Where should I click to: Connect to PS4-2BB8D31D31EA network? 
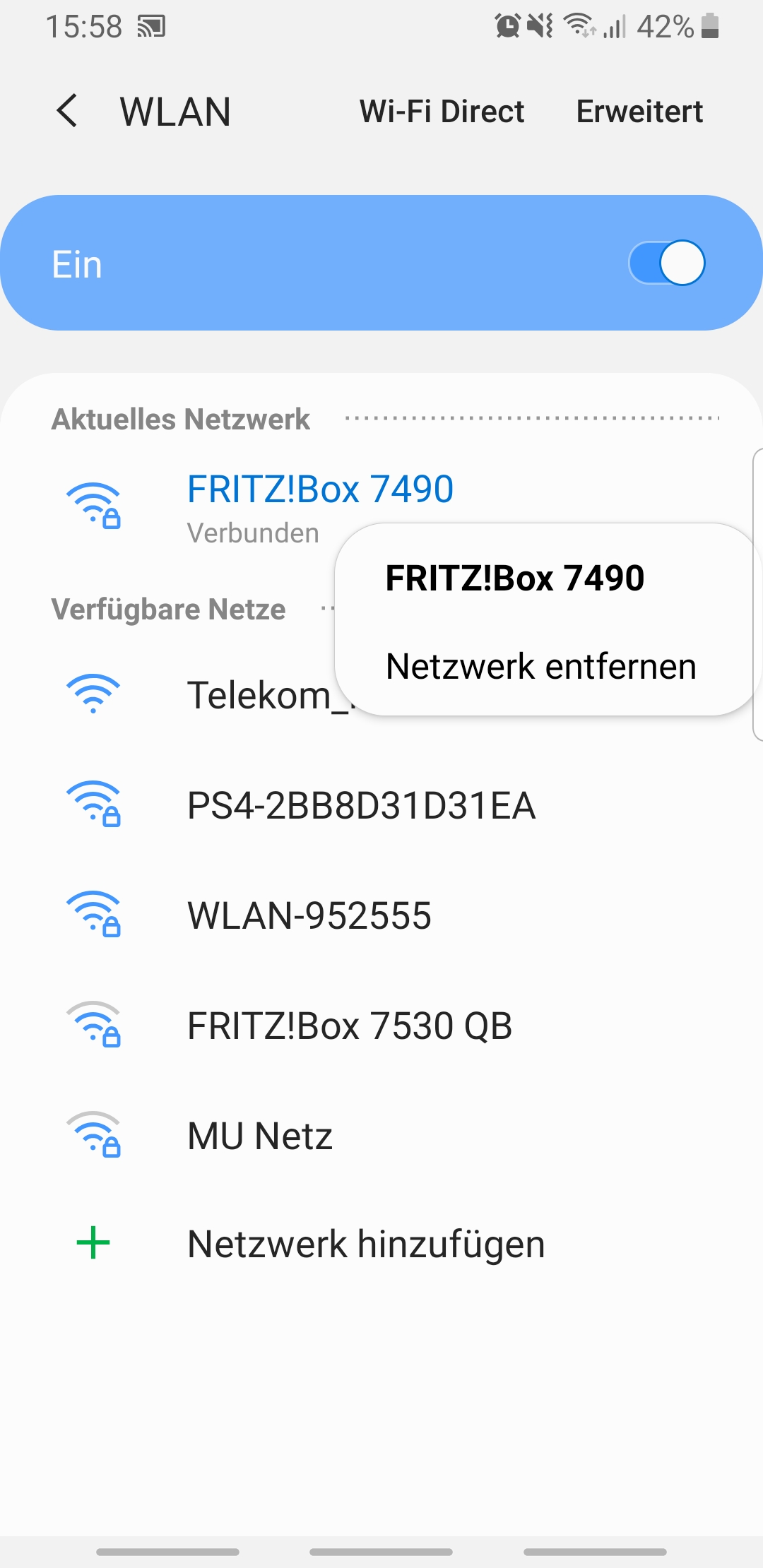pyautogui.click(x=381, y=806)
